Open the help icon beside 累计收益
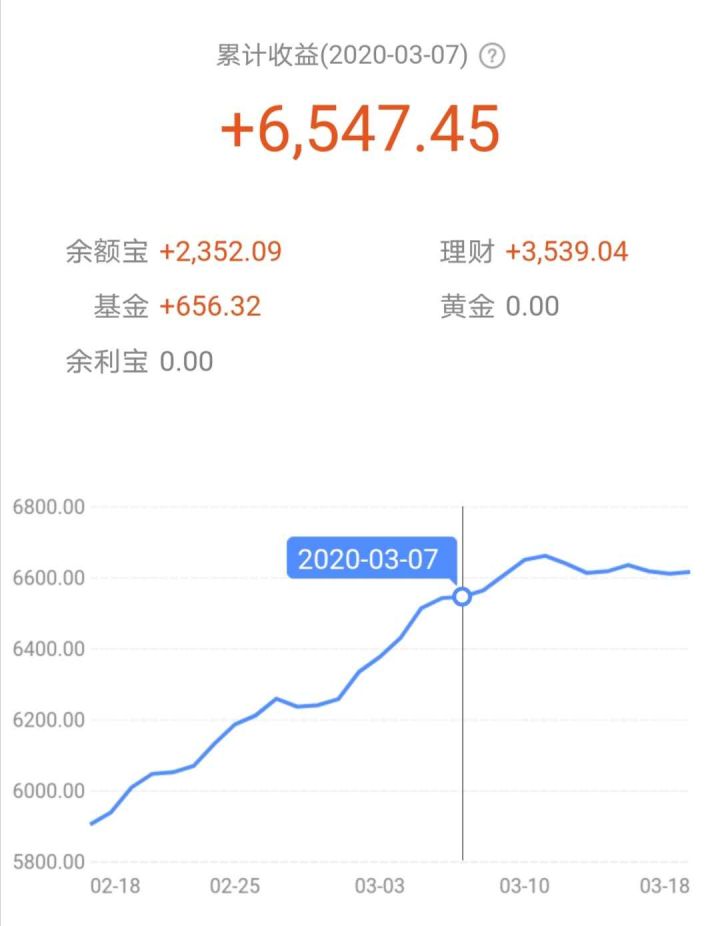720x926 pixels. click(x=492, y=57)
